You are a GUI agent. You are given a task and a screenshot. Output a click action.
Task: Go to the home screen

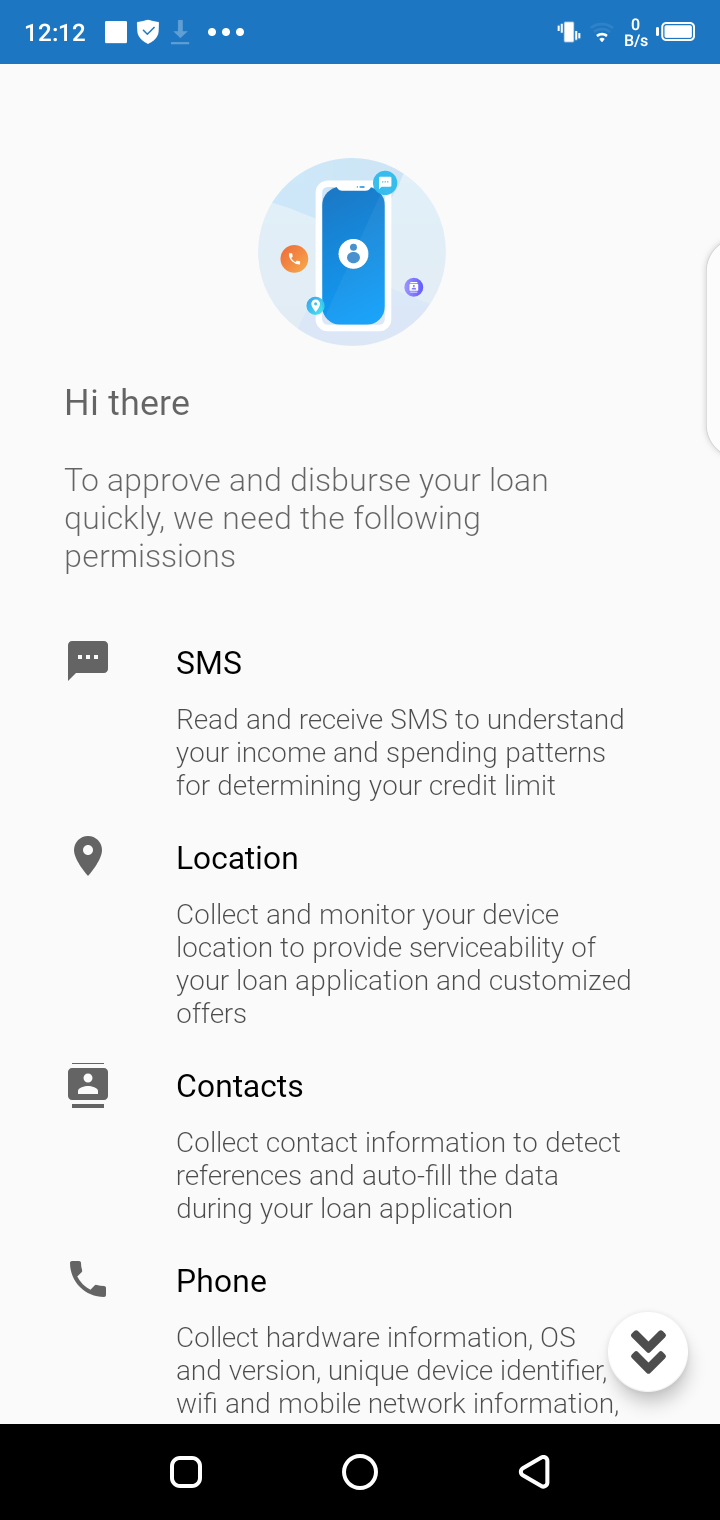click(x=360, y=1471)
